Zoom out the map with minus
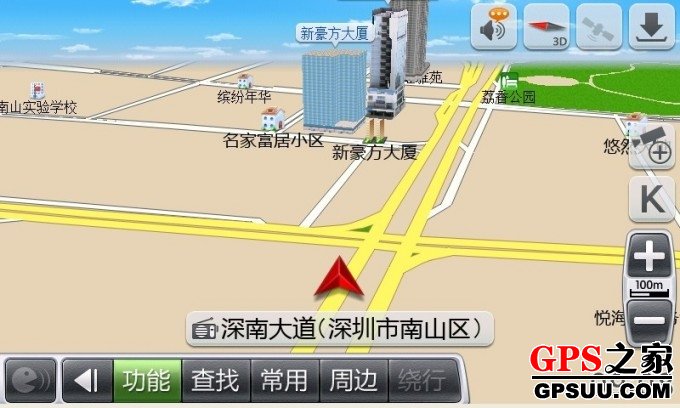The width and height of the screenshot is (680, 408). (650, 323)
